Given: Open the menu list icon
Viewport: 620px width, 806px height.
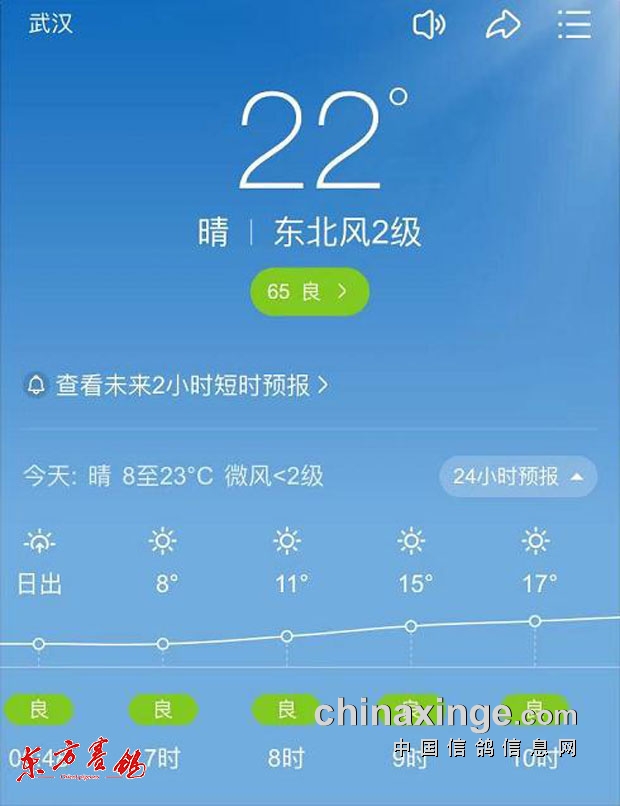Looking at the screenshot, I should tap(574, 25).
